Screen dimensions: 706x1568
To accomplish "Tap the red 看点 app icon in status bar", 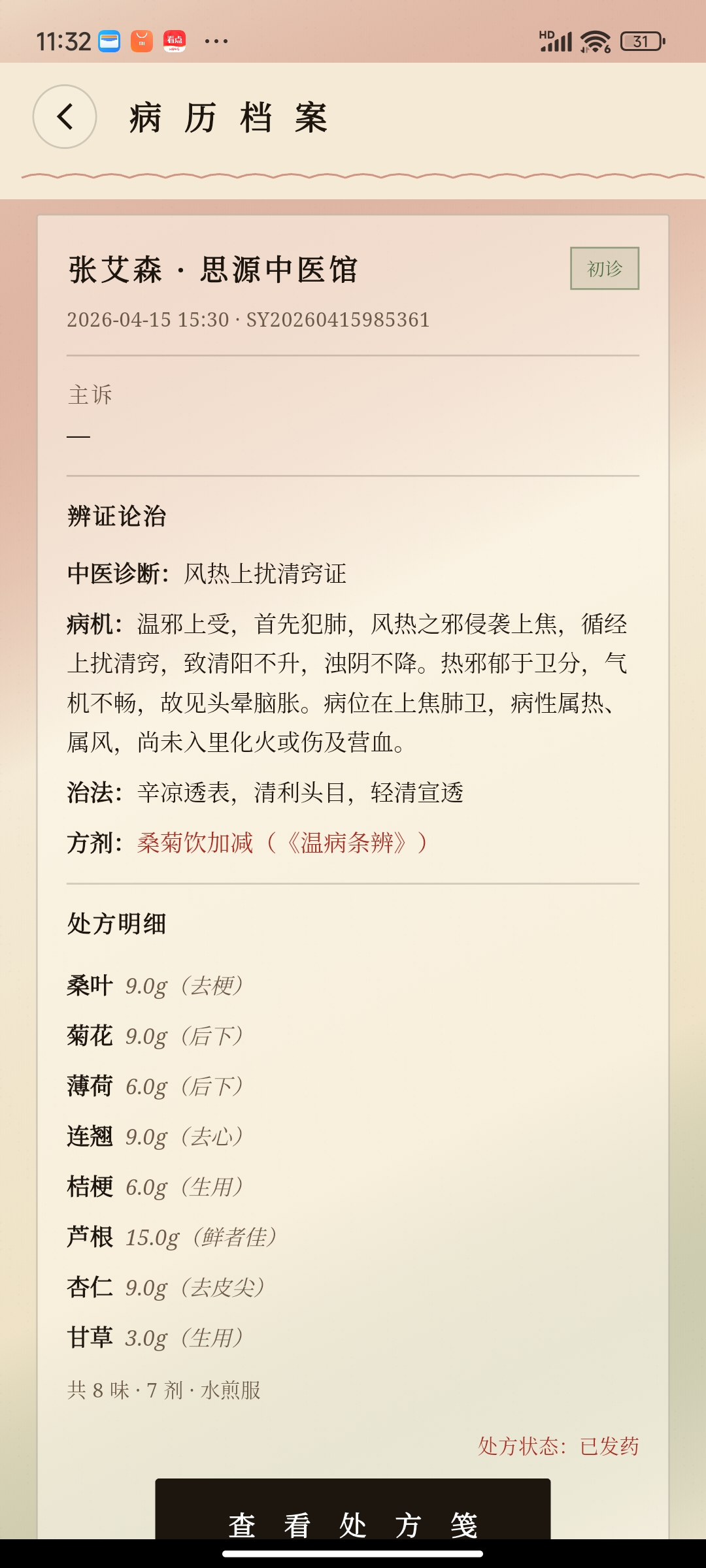I will (175, 41).
